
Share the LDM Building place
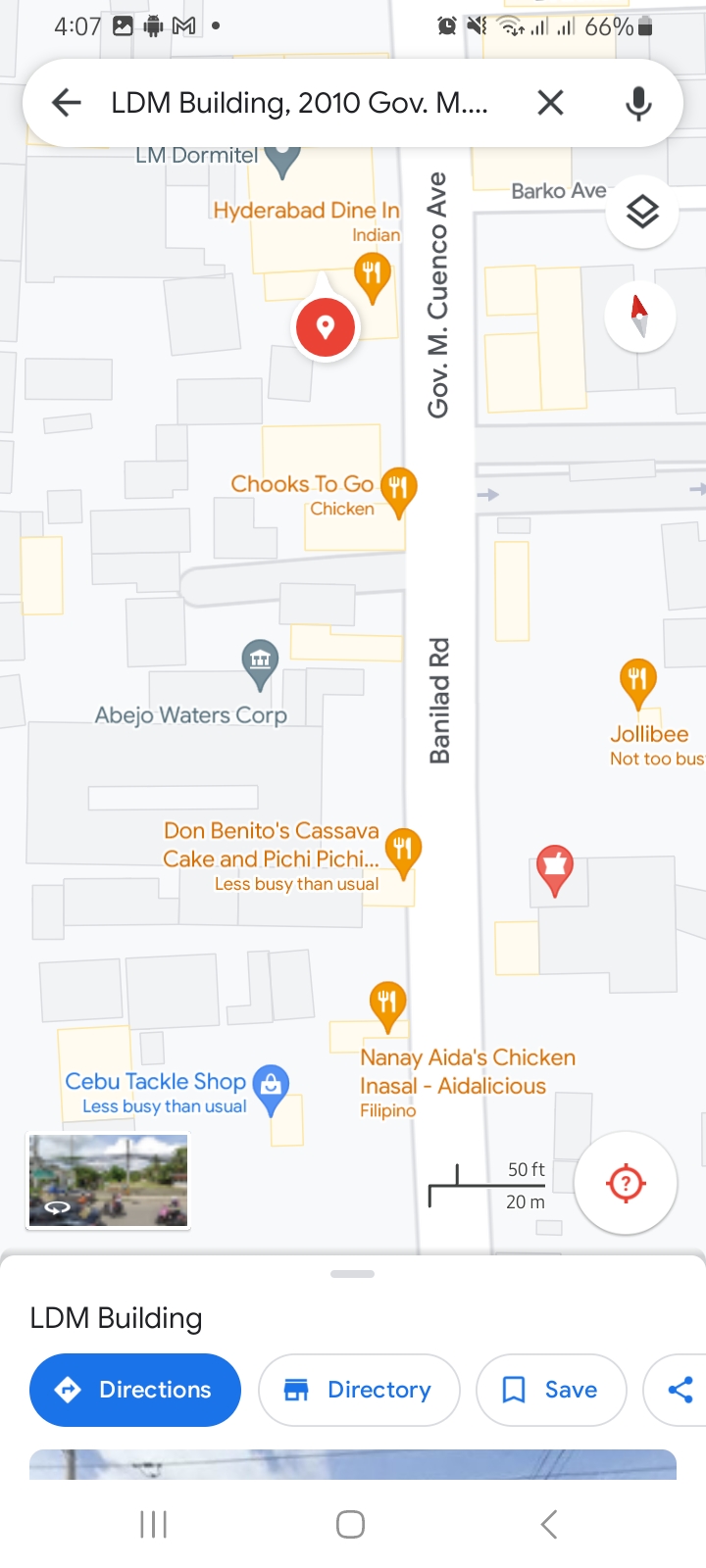tap(680, 1390)
